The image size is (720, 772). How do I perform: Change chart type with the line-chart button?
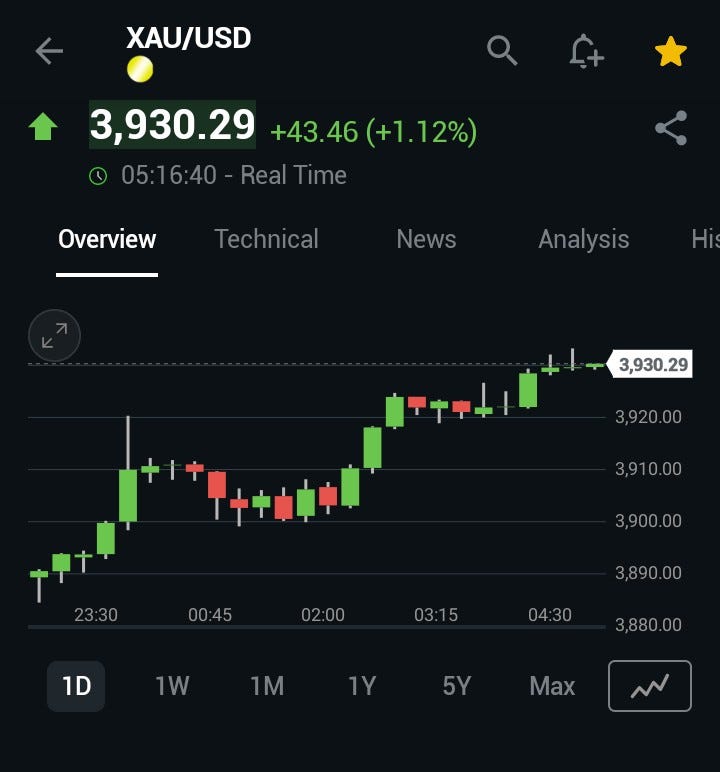click(650, 686)
